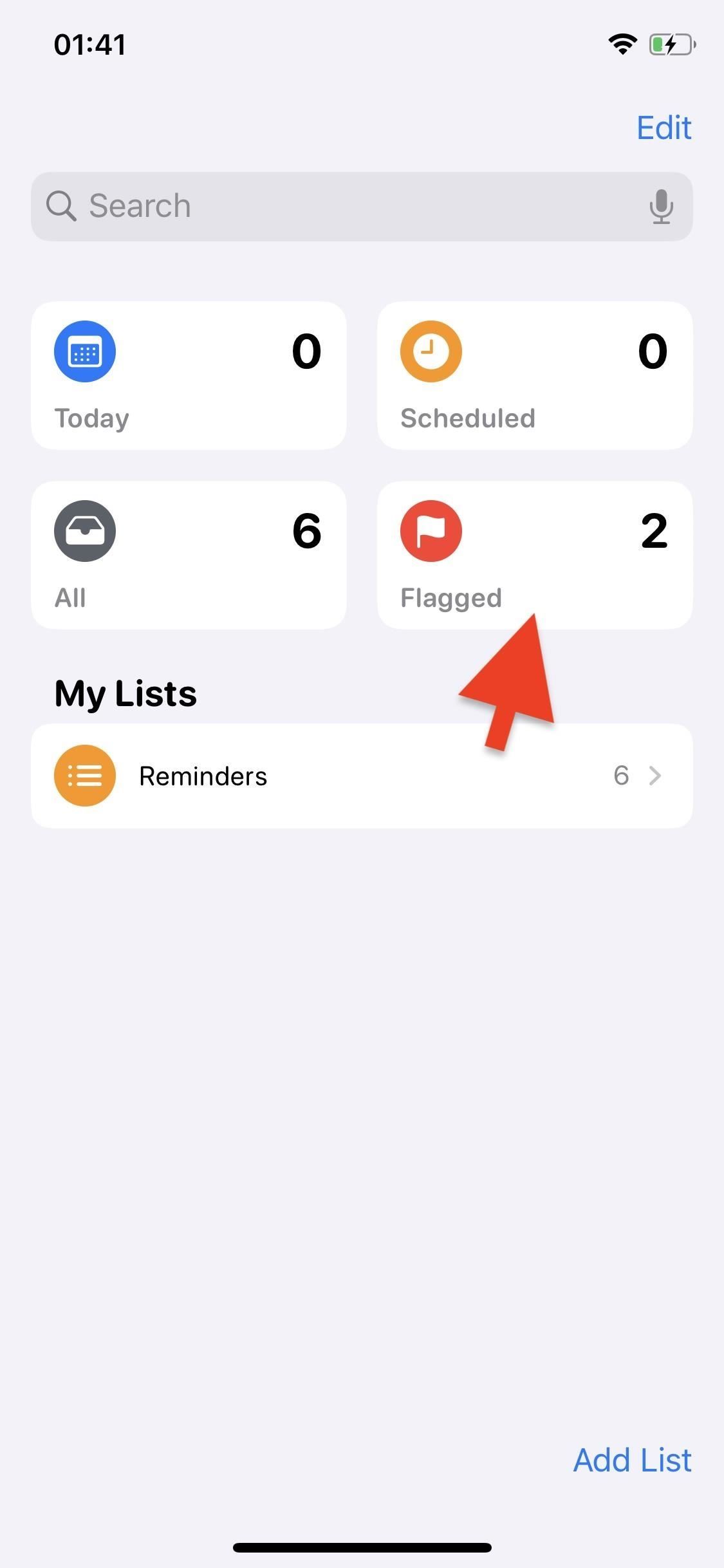Tap the My Lists section header
This screenshot has width=724, height=1568.
(x=125, y=693)
